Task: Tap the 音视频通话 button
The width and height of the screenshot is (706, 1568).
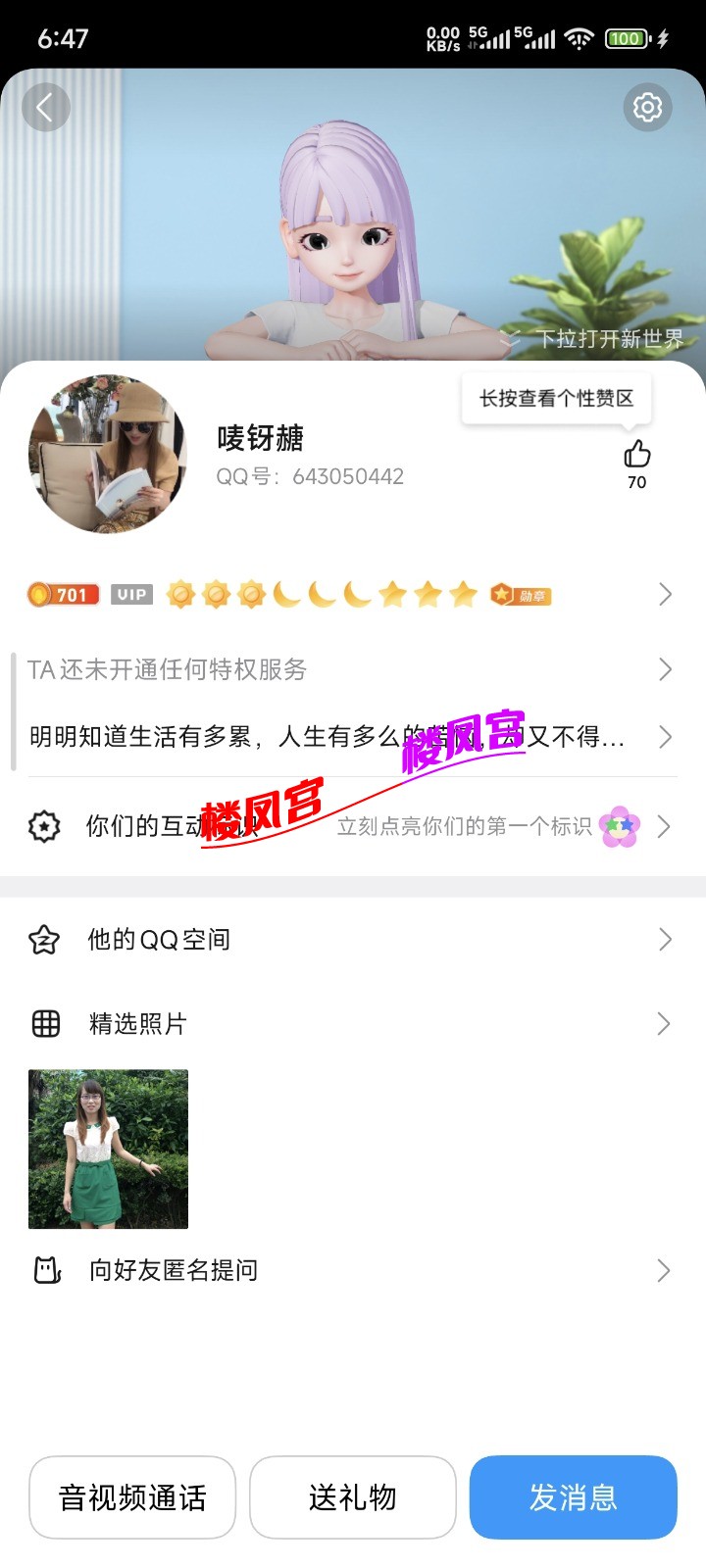Action: (x=132, y=1497)
